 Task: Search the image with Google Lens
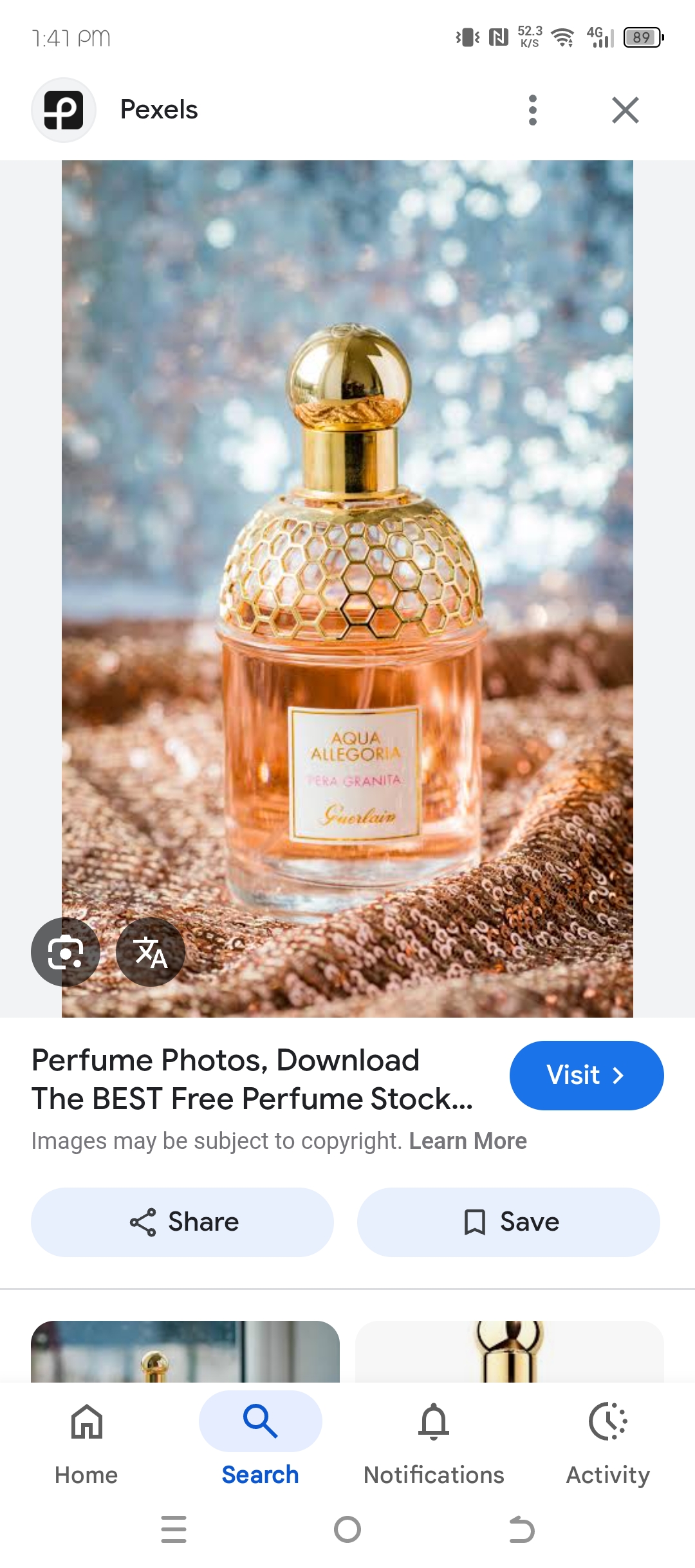point(66,952)
